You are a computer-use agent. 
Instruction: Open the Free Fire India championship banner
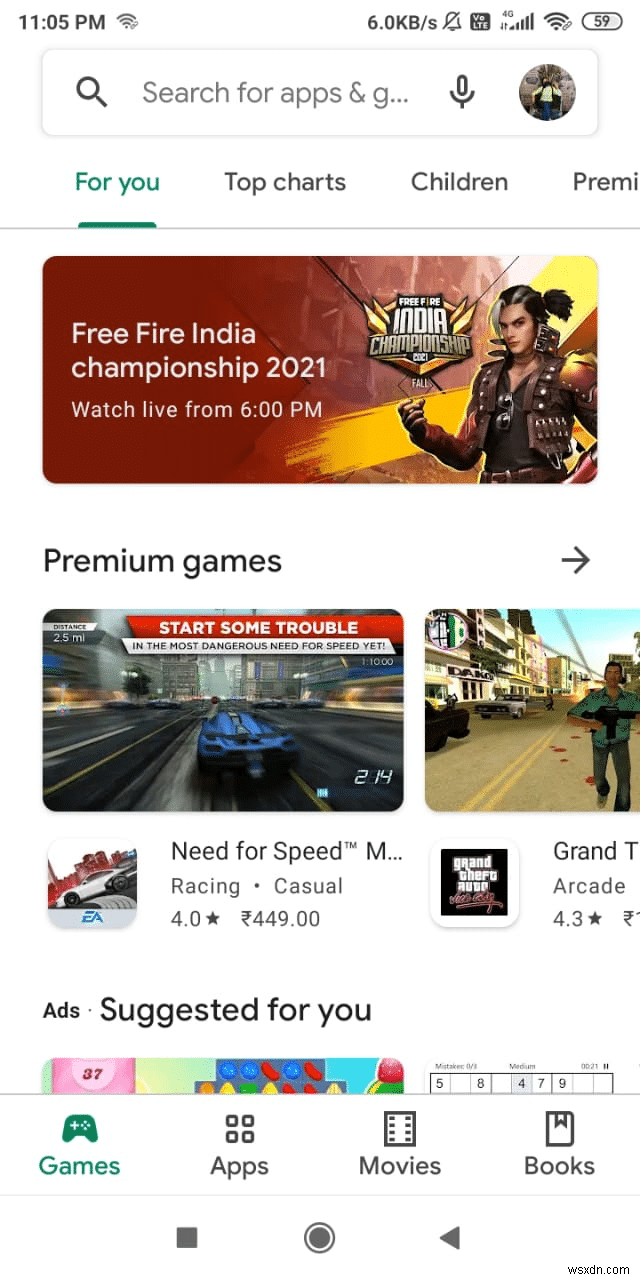click(320, 369)
